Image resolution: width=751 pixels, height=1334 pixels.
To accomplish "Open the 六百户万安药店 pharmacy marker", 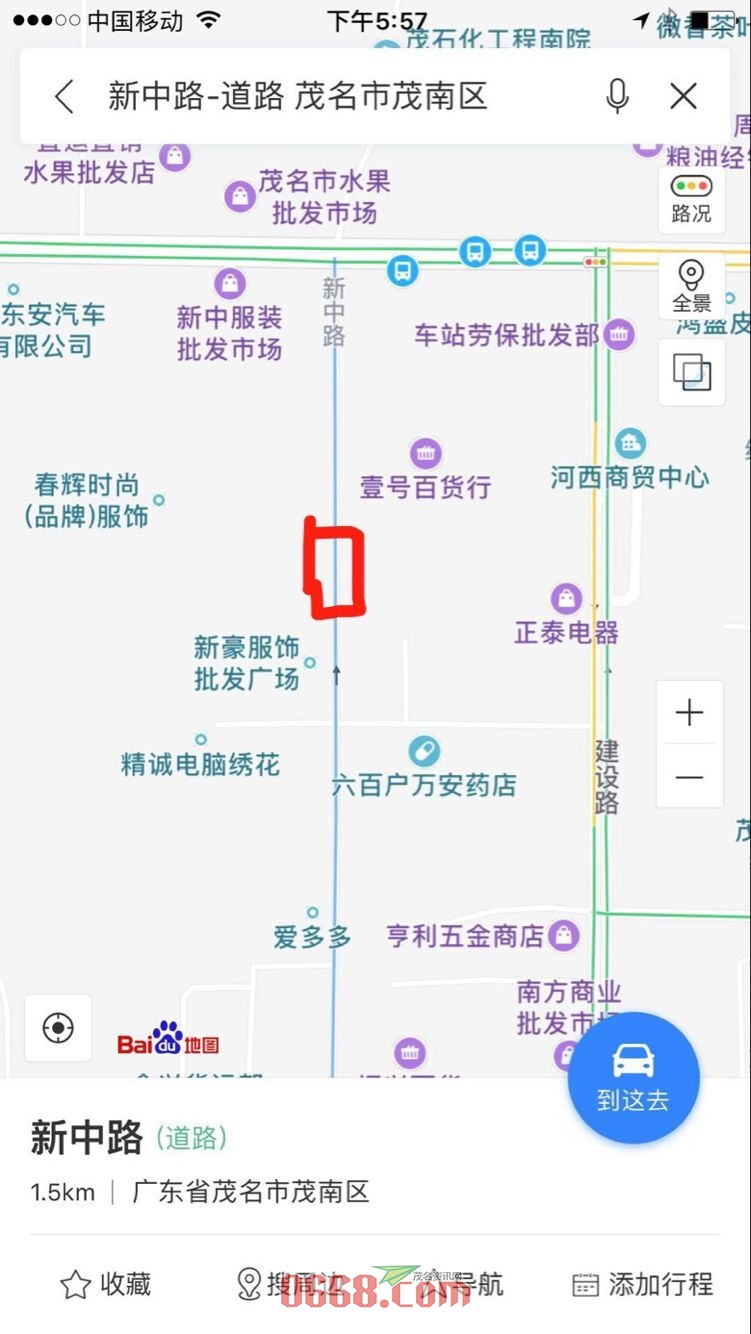I will 424,751.
